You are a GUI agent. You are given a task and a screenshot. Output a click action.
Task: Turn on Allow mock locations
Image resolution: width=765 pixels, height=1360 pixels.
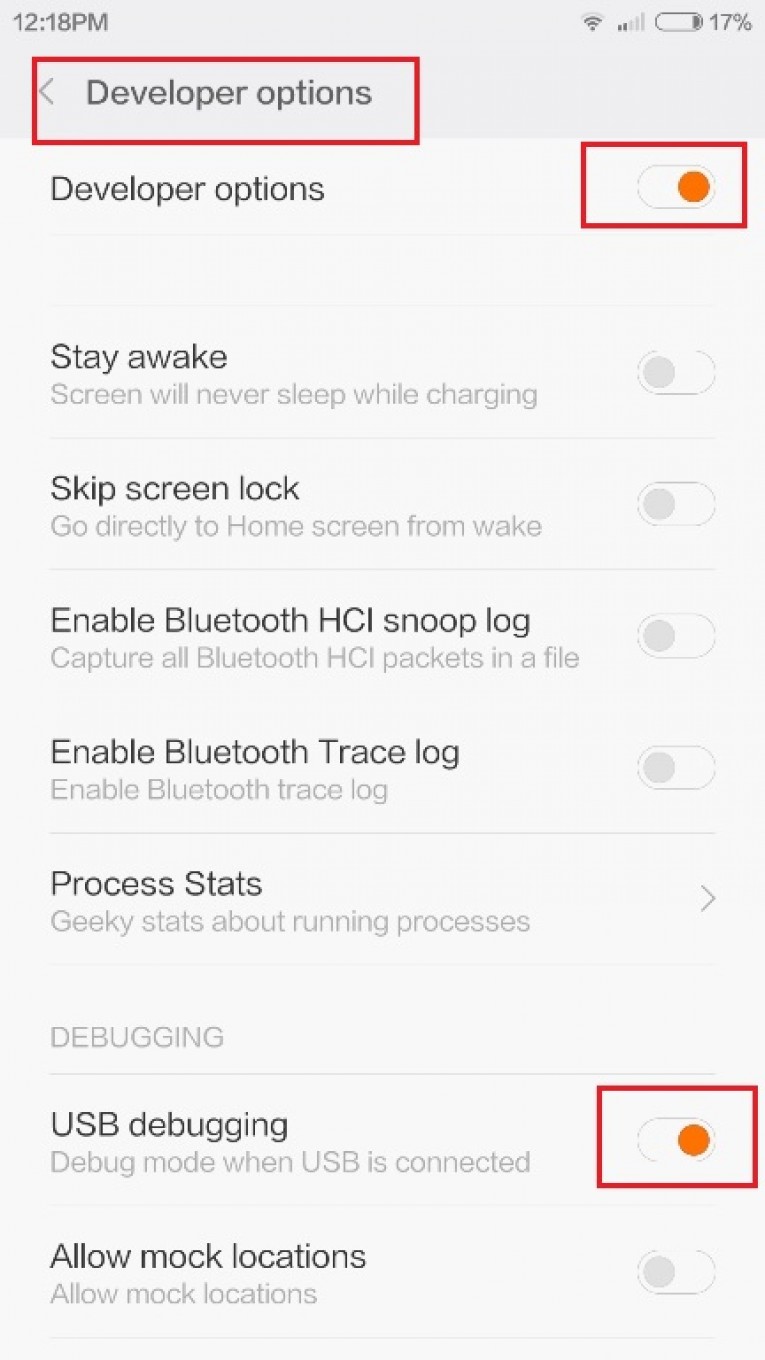click(676, 1272)
